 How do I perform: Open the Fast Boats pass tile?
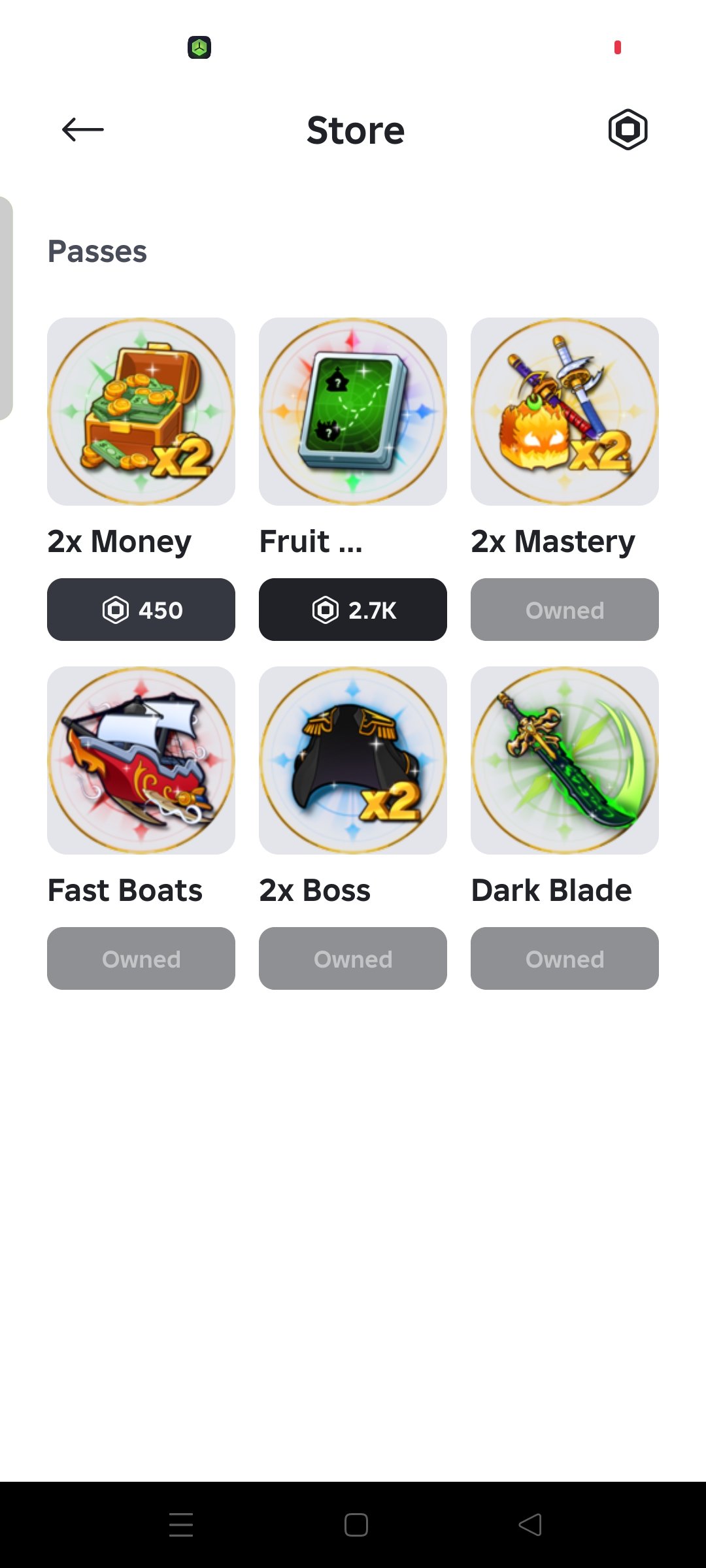[141, 760]
